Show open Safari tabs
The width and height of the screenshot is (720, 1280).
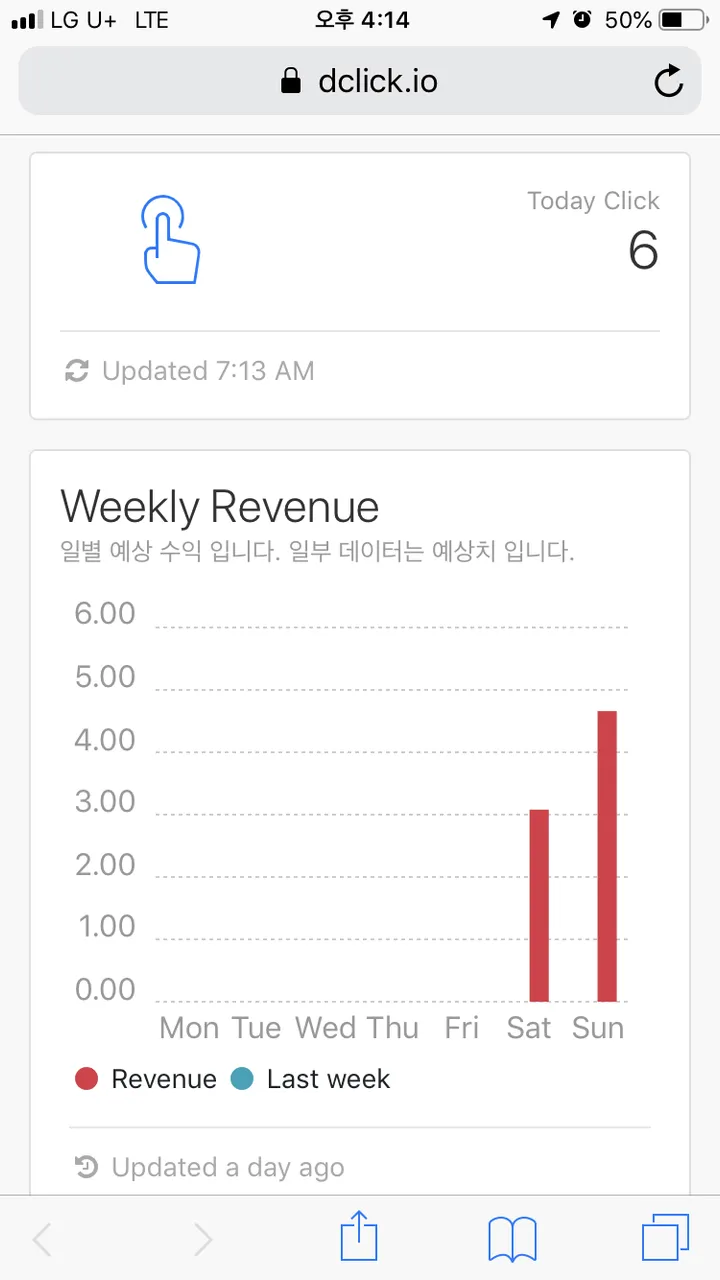click(665, 1239)
